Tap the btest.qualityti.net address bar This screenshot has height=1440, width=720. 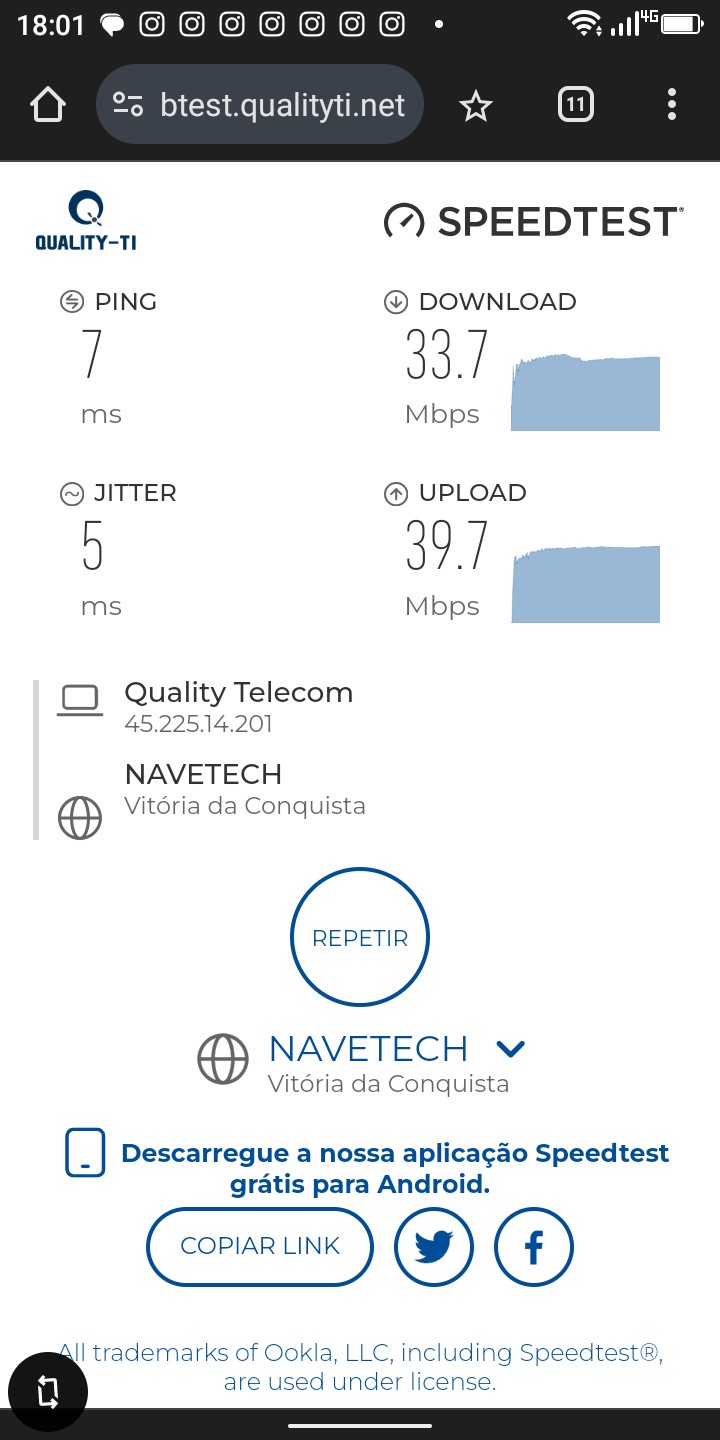[x=283, y=105]
